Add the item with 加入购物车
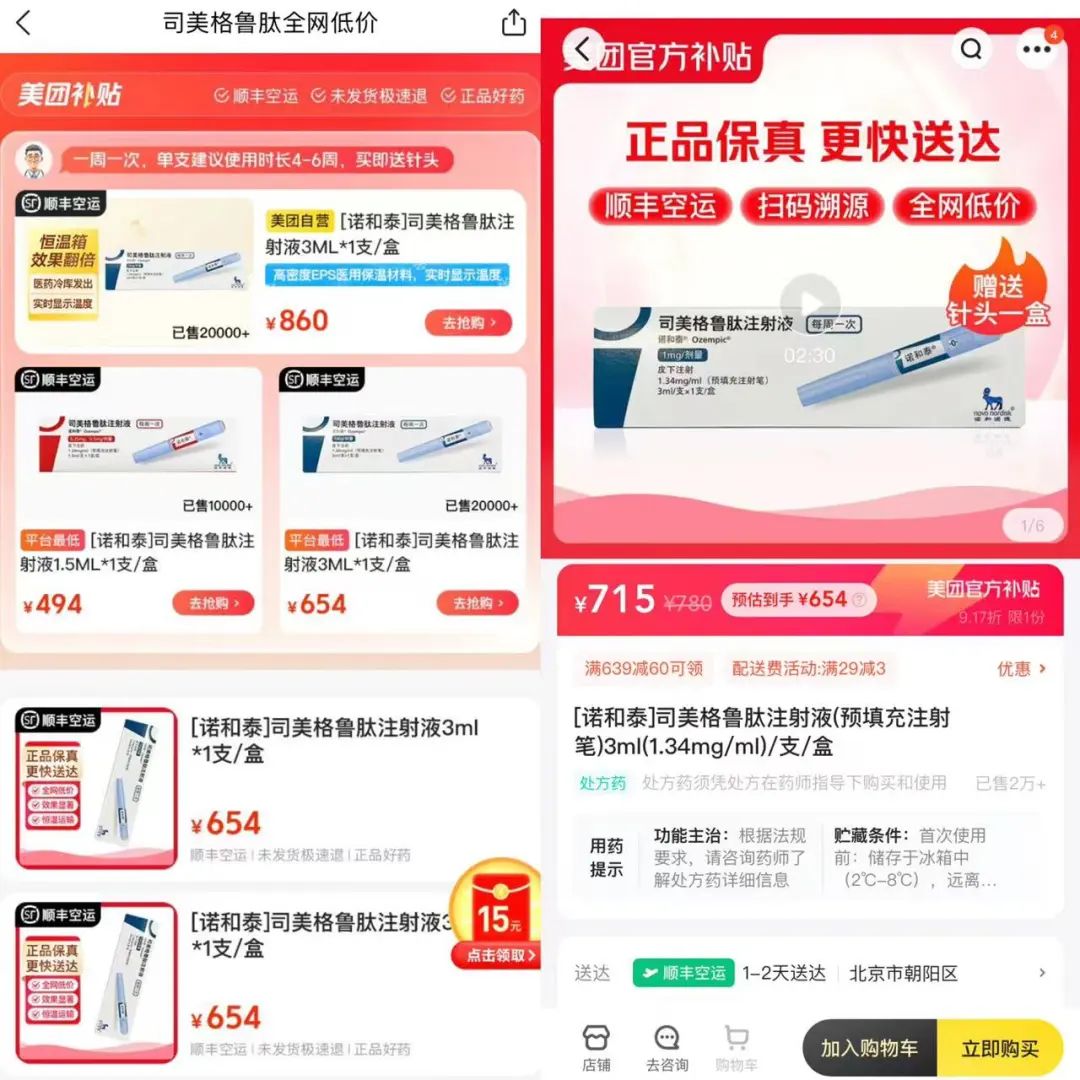1080x1080 pixels. pyautogui.click(x=869, y=1048)
